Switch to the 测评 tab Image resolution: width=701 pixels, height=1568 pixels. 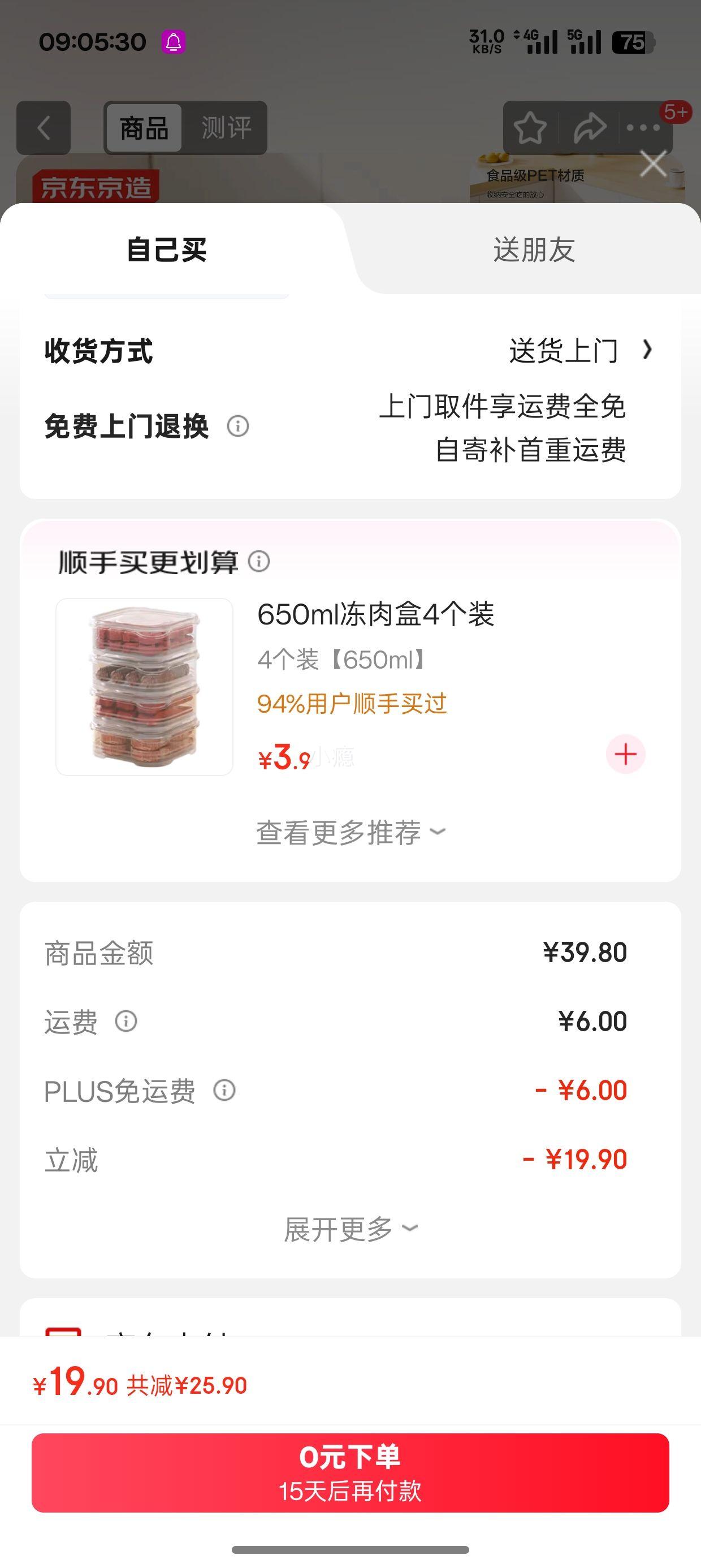coord(226,128)
